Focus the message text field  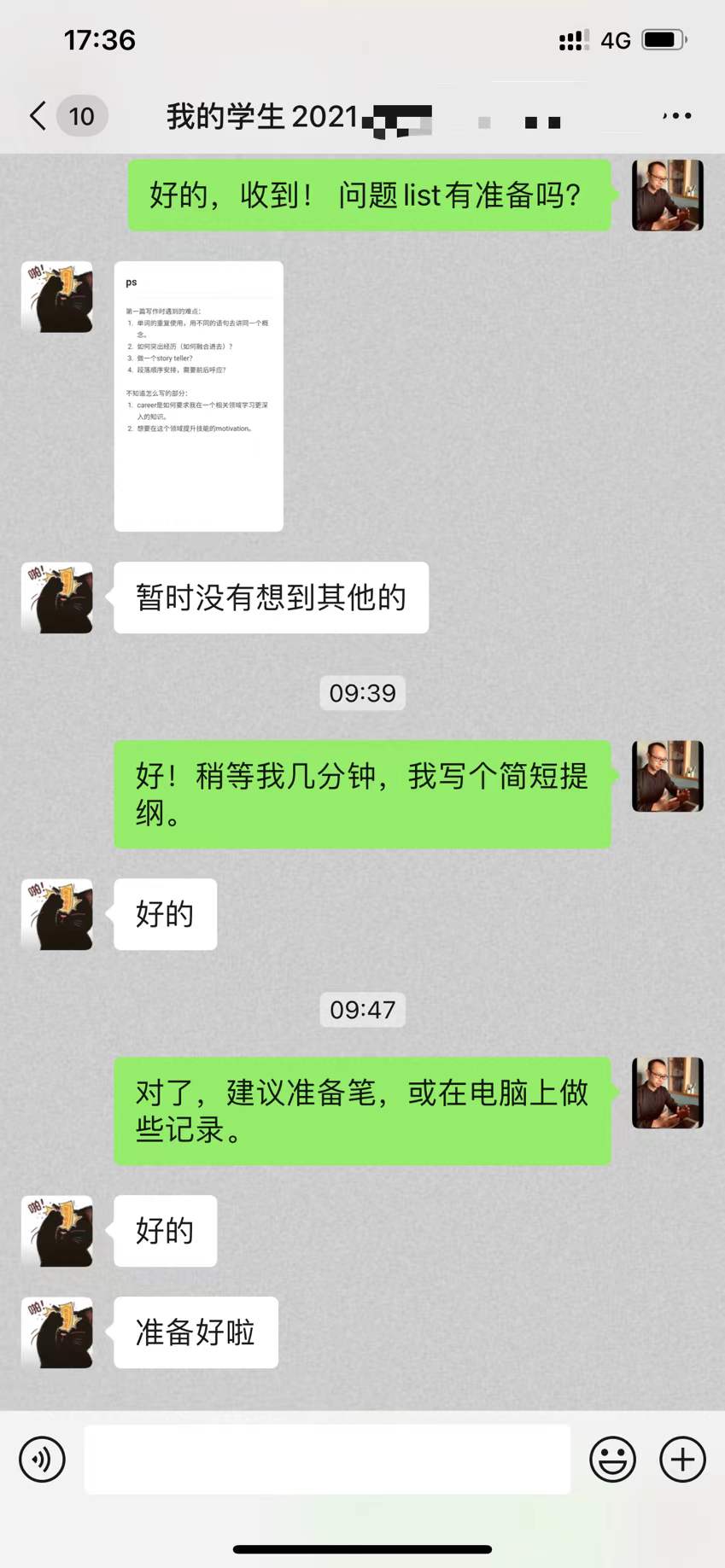pyautogui.click(x=327, y=1460)
